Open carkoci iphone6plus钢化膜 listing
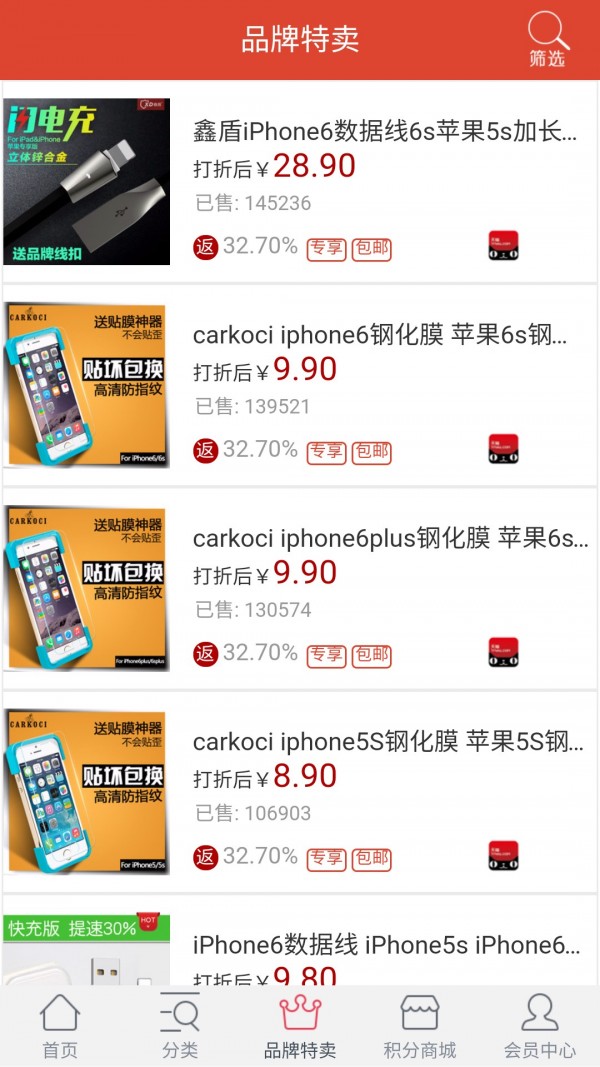Image resolution: width=600 pixels, height=1067 pixels. tap(390, 539)
